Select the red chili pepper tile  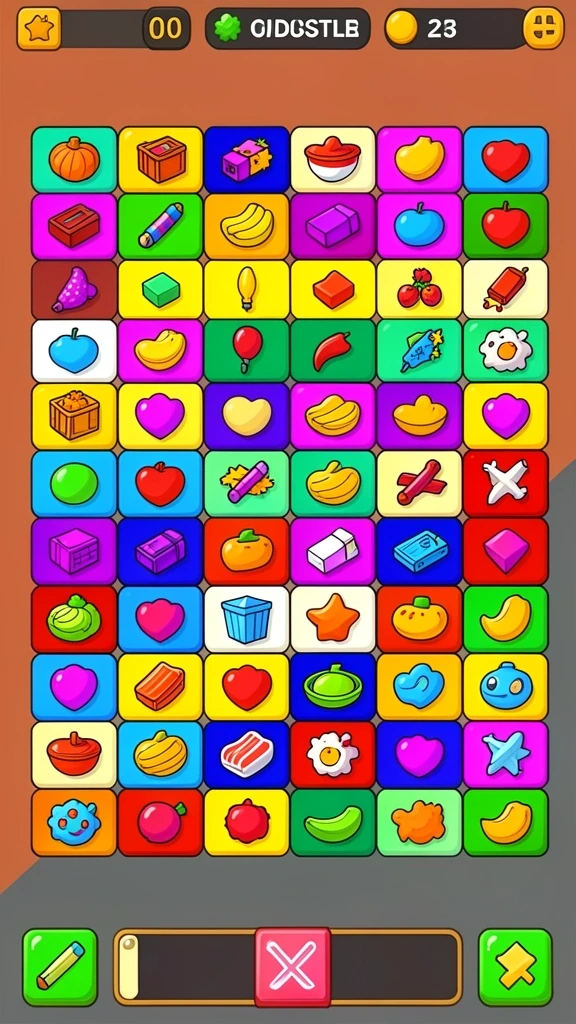pyautogui.click(x=333, y=350)
